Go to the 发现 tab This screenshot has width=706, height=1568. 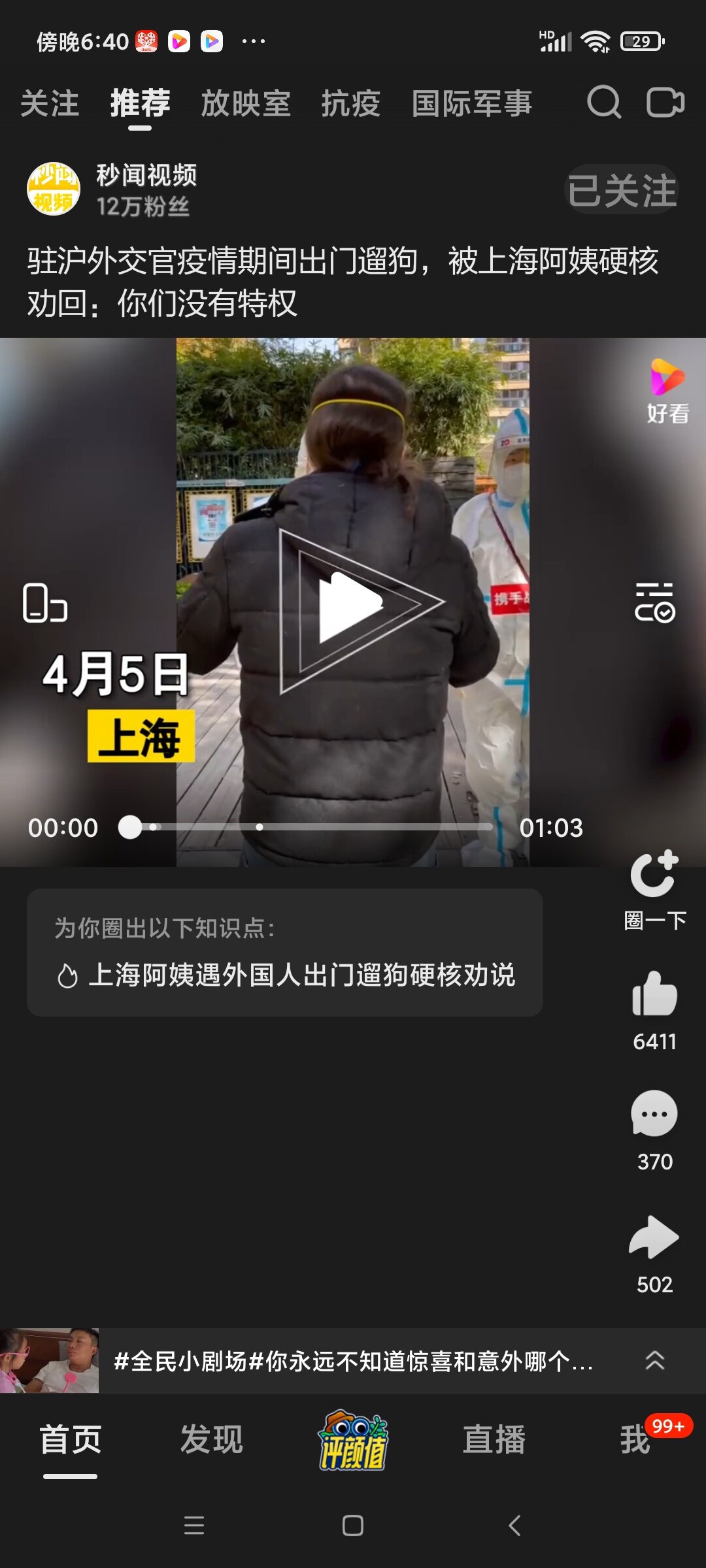[x=211, y=1440]
